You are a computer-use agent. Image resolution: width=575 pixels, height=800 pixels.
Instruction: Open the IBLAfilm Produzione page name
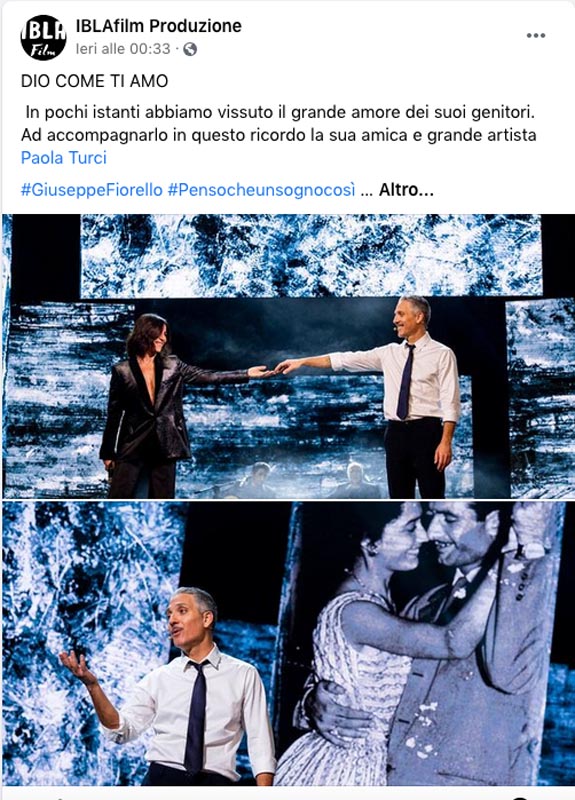point(159,26)
